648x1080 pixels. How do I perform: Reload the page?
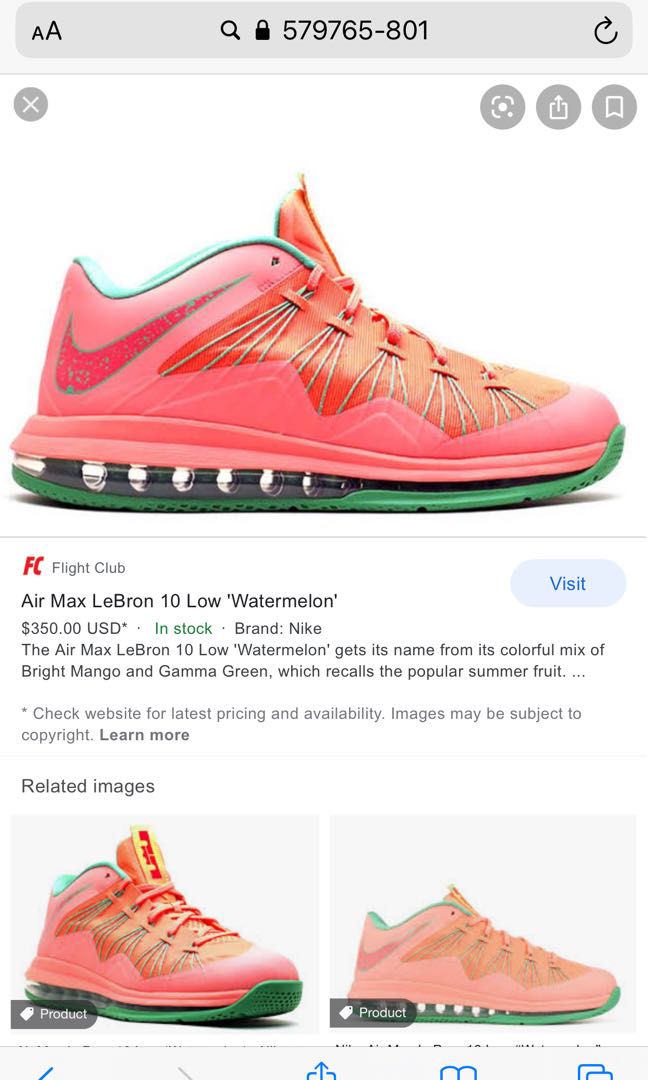[605, 31]
